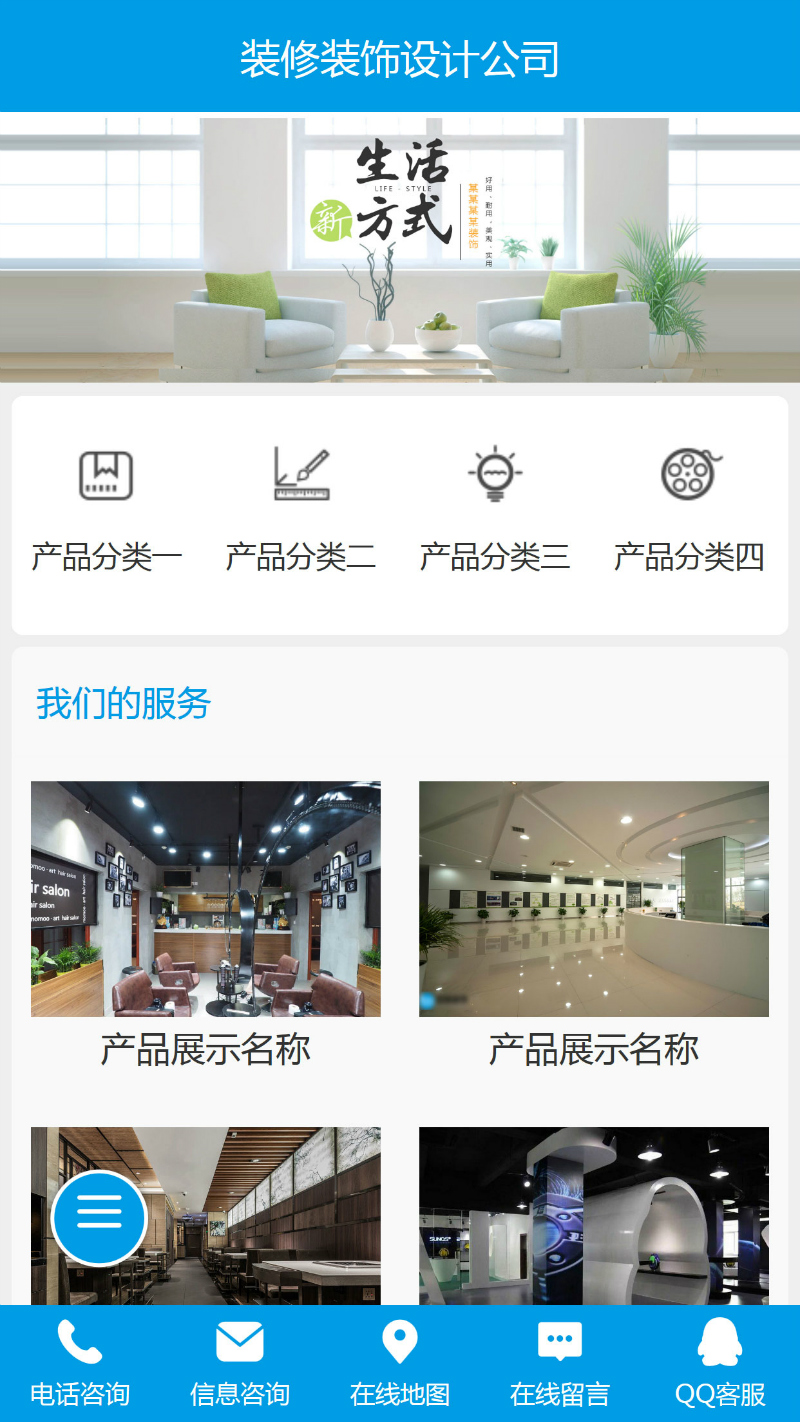Select 产品分类三 with the lightbulb icon
Screen dimensions: 800x1422
coord(494,511)
